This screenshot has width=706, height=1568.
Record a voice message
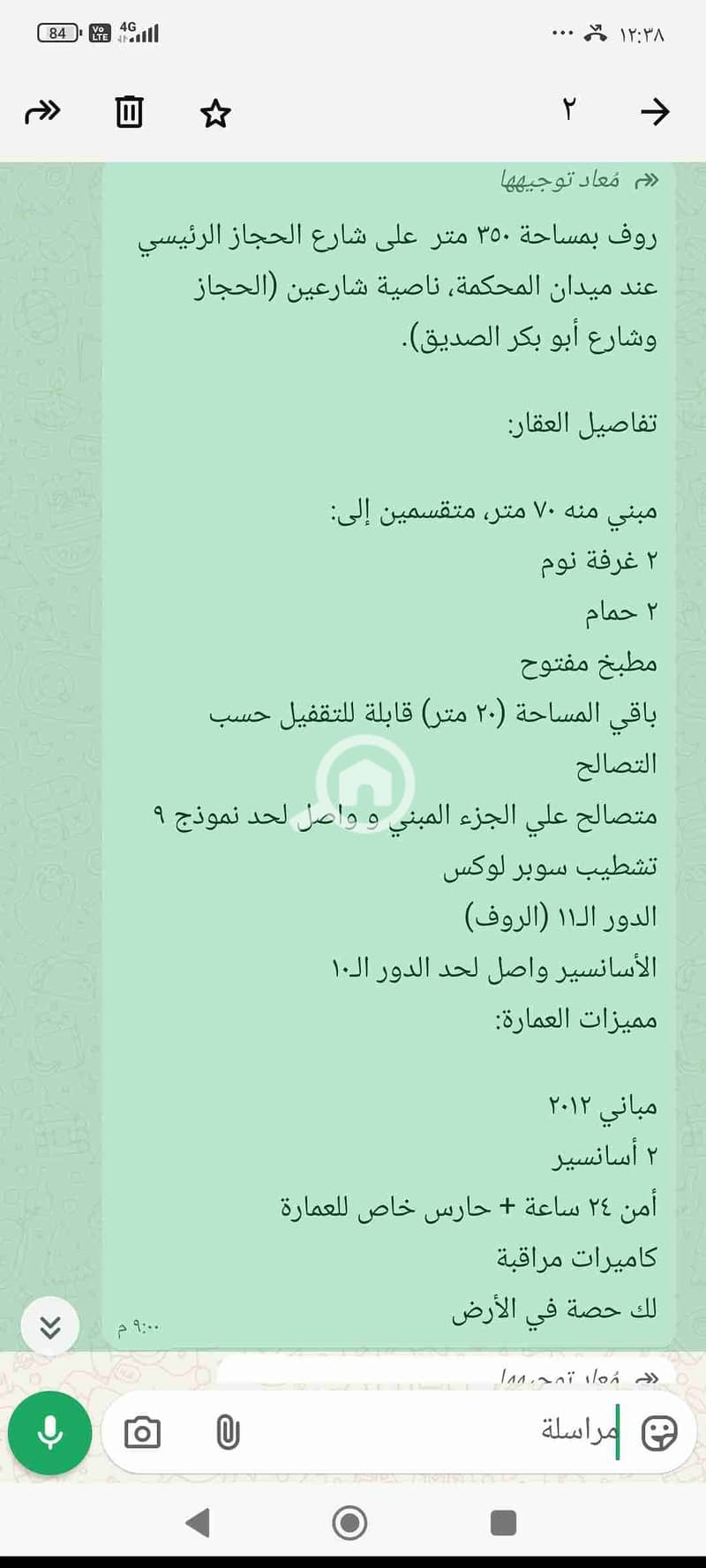(x=50, y=1434)
